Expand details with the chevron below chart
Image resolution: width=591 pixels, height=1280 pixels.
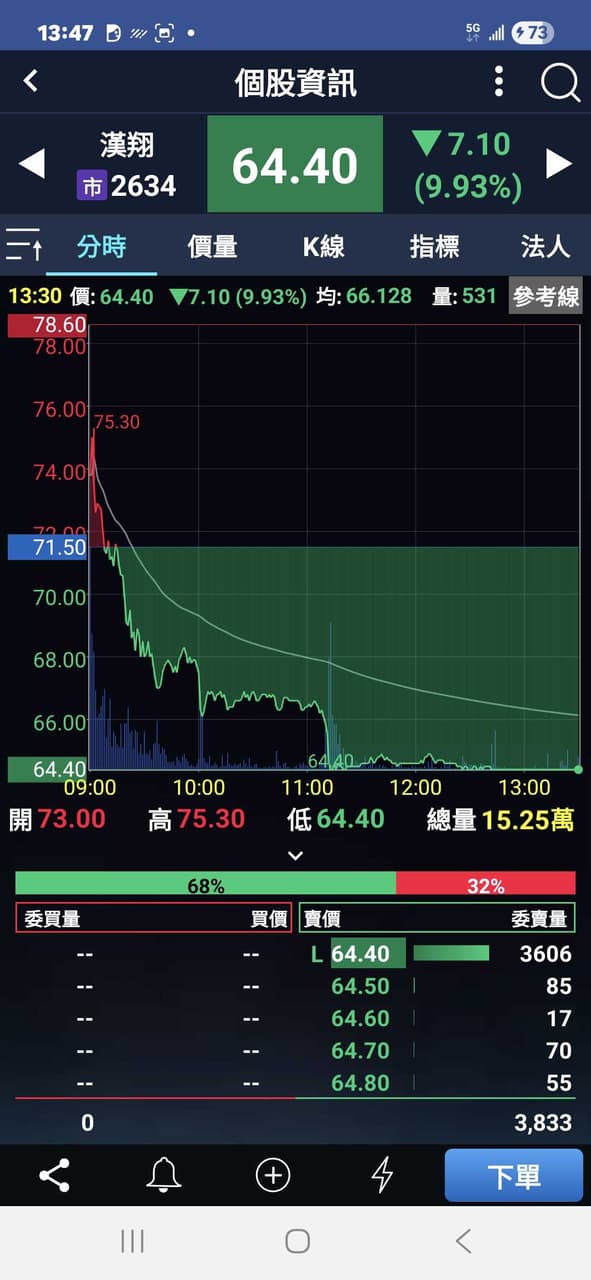click(295, 855)
